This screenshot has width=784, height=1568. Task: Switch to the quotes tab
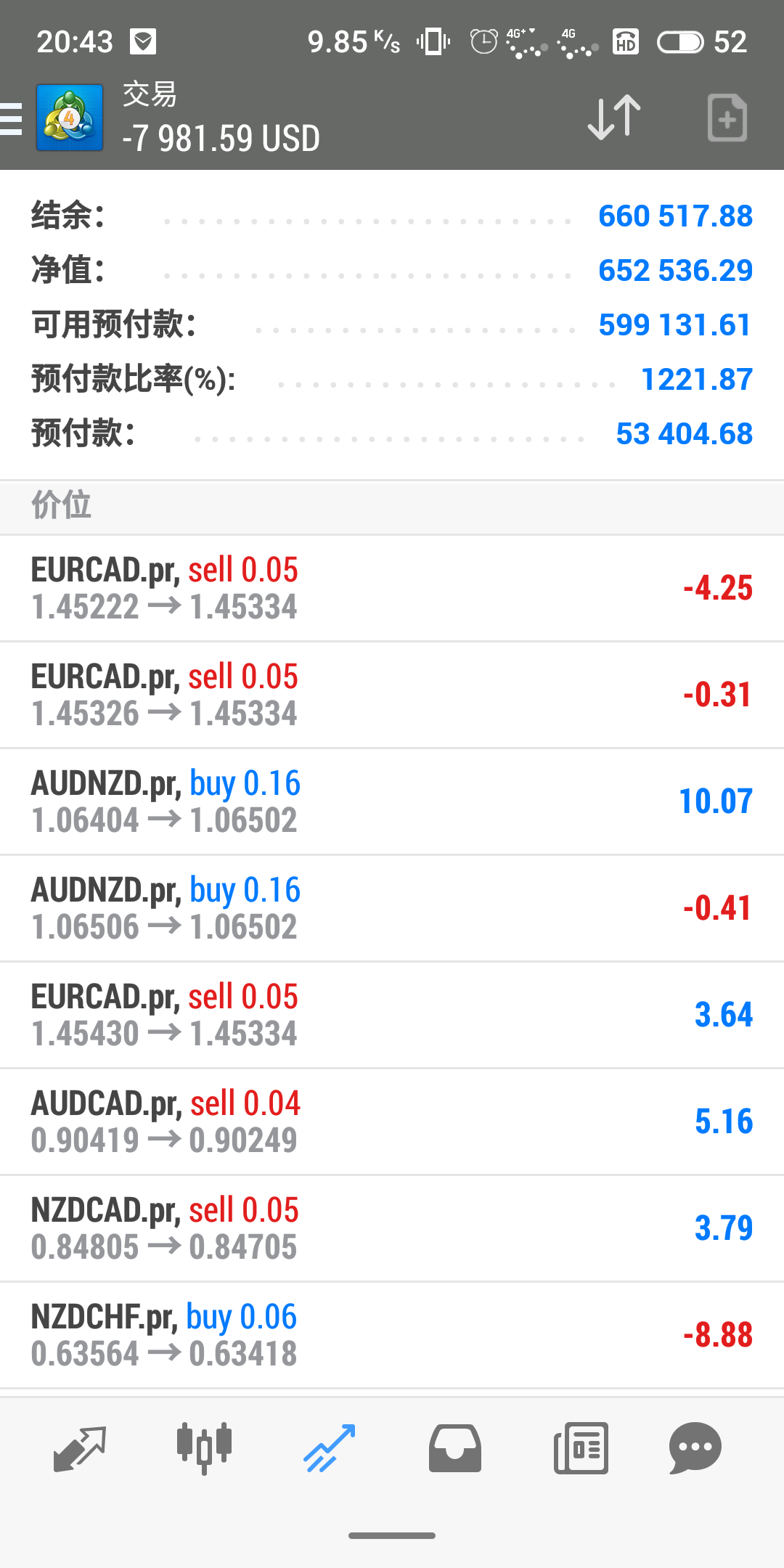[x=79, y=1448]
